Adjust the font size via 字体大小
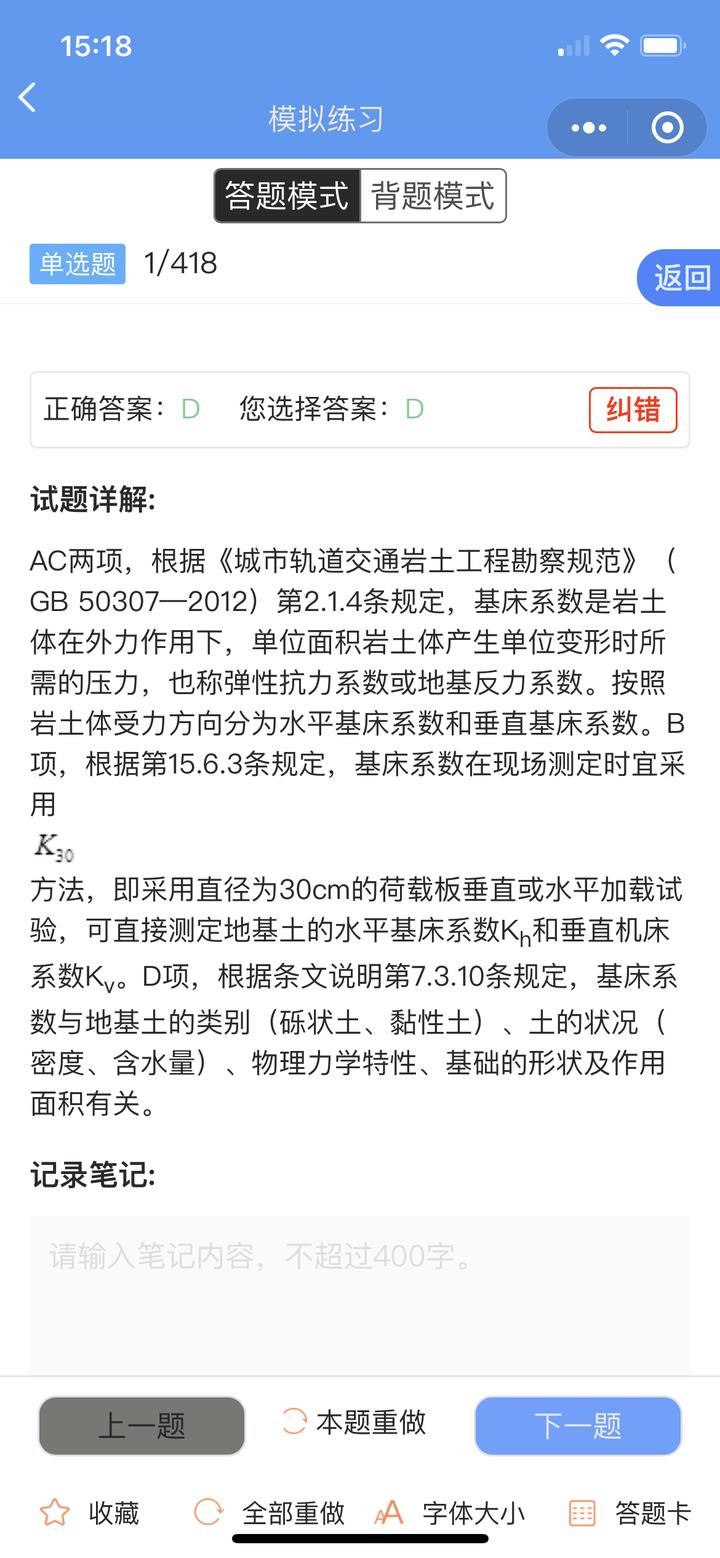Viewport: 720px width, 1558px height. tap(450, 1513)
